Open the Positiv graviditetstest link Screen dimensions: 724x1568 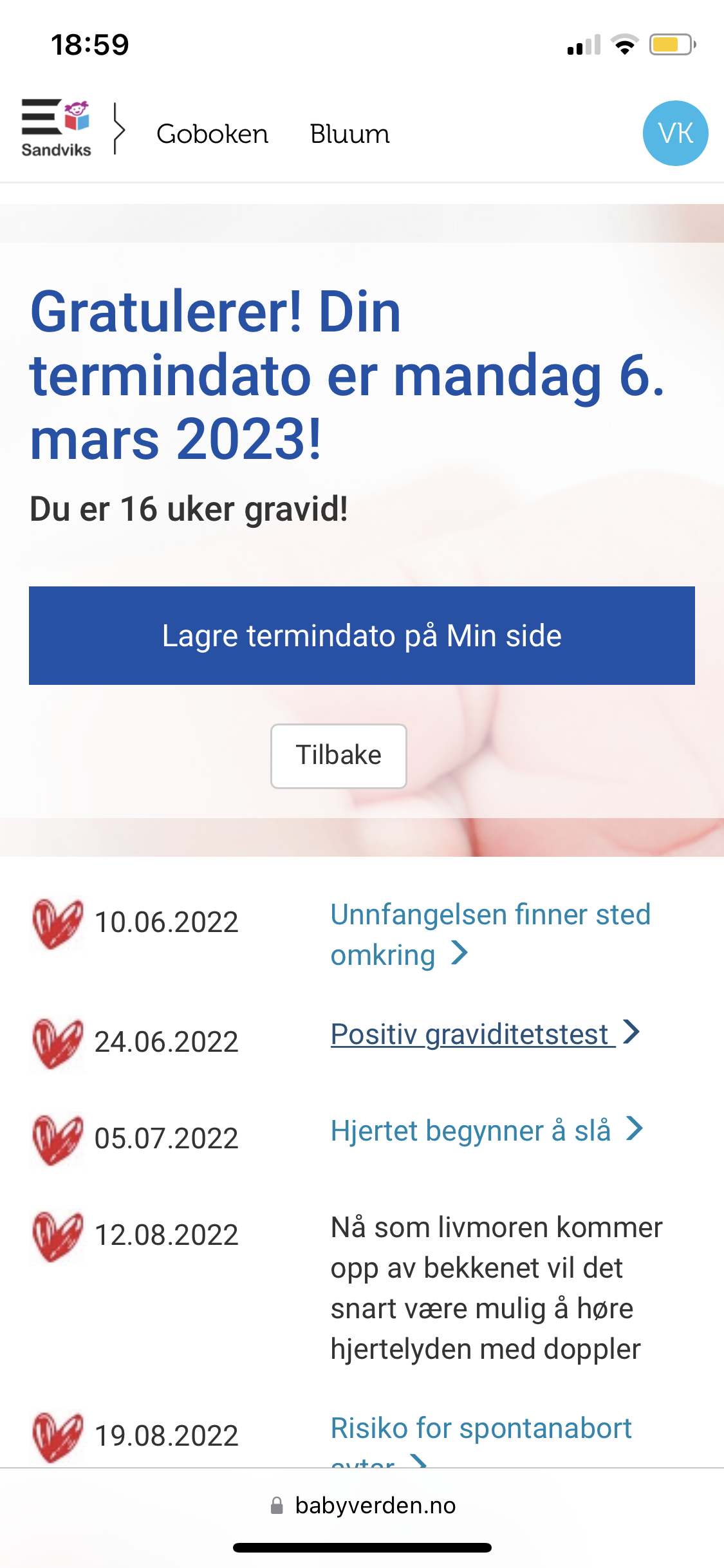[485, 1034]
